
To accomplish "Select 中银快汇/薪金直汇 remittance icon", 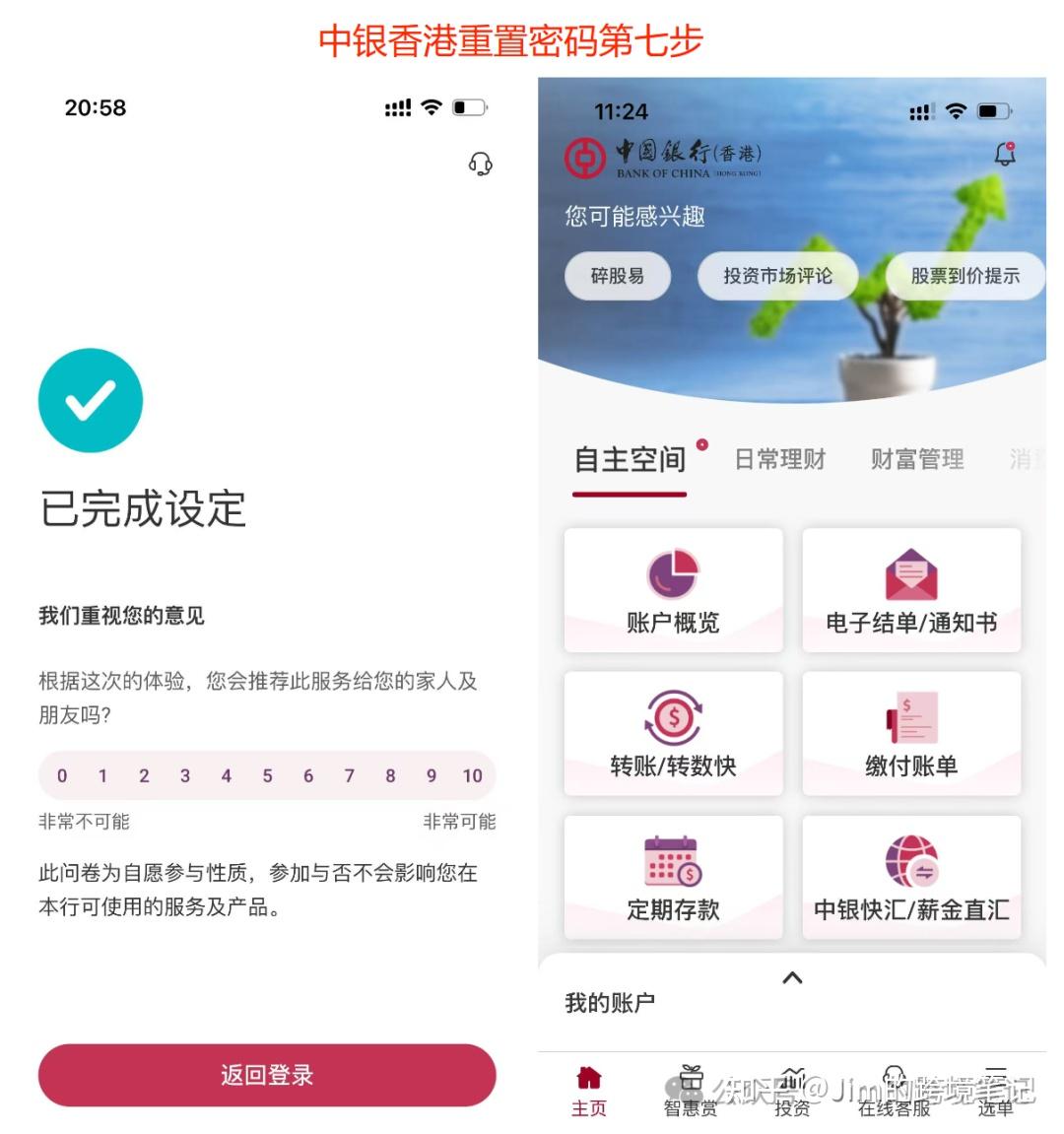I will [911, 876].
